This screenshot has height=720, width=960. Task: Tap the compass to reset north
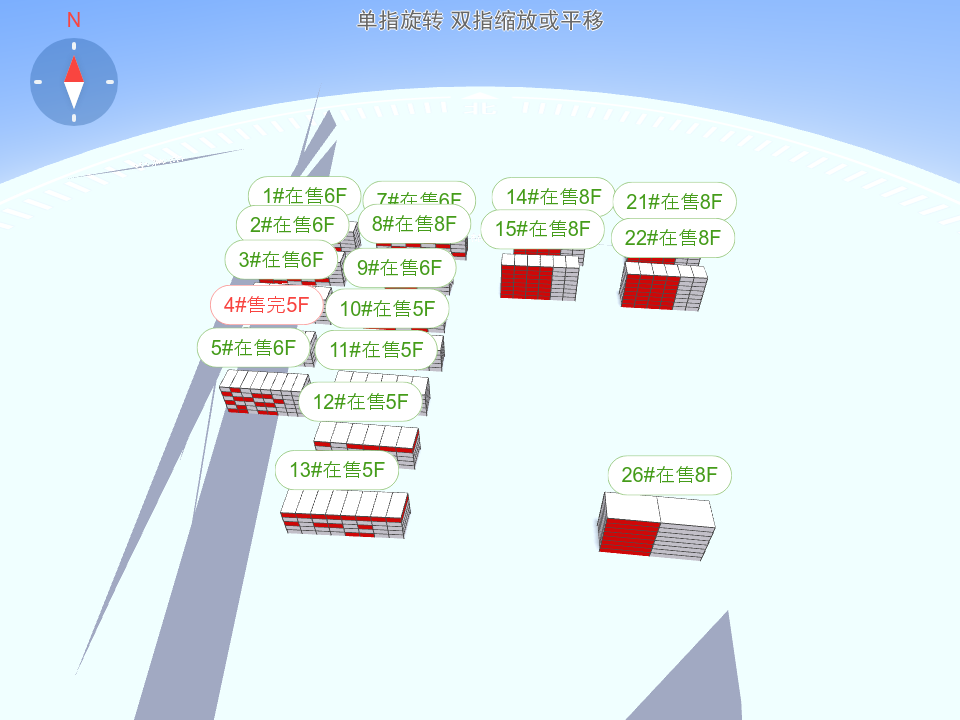click(74, 82)
